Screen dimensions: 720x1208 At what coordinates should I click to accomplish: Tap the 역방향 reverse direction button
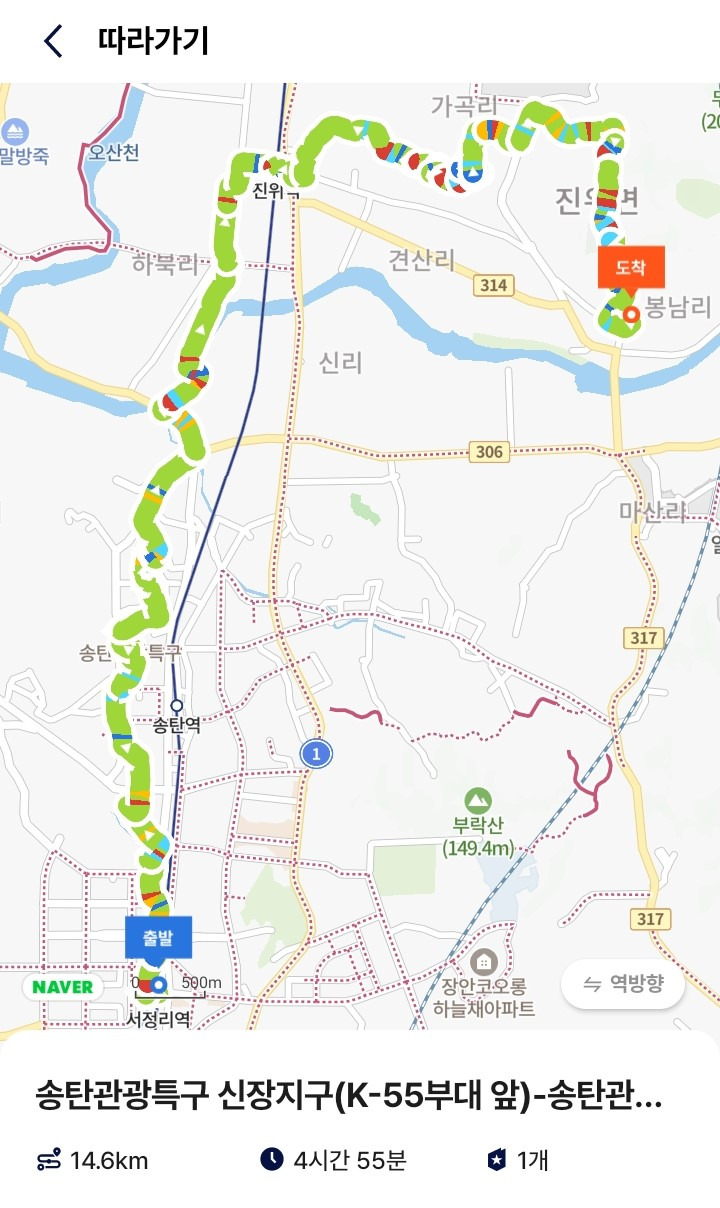coord(623,984)
